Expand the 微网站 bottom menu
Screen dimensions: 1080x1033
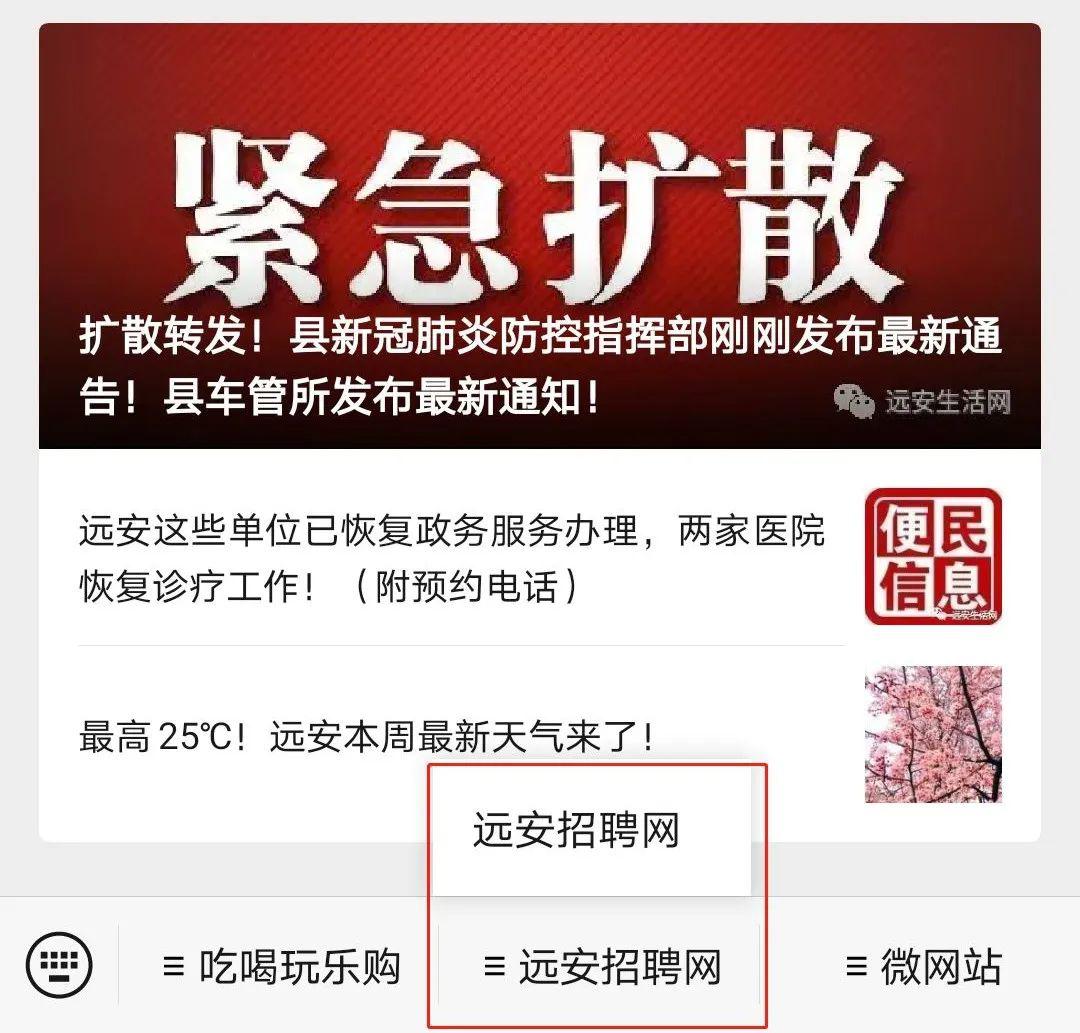tap(923, 967)
